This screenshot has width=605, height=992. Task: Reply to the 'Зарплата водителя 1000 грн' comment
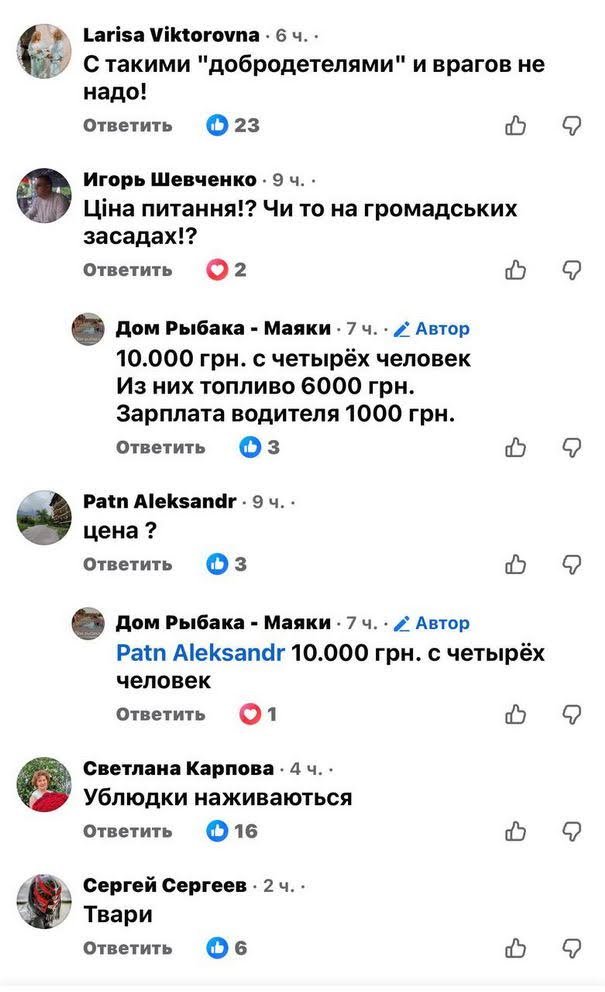coord(161,447)
